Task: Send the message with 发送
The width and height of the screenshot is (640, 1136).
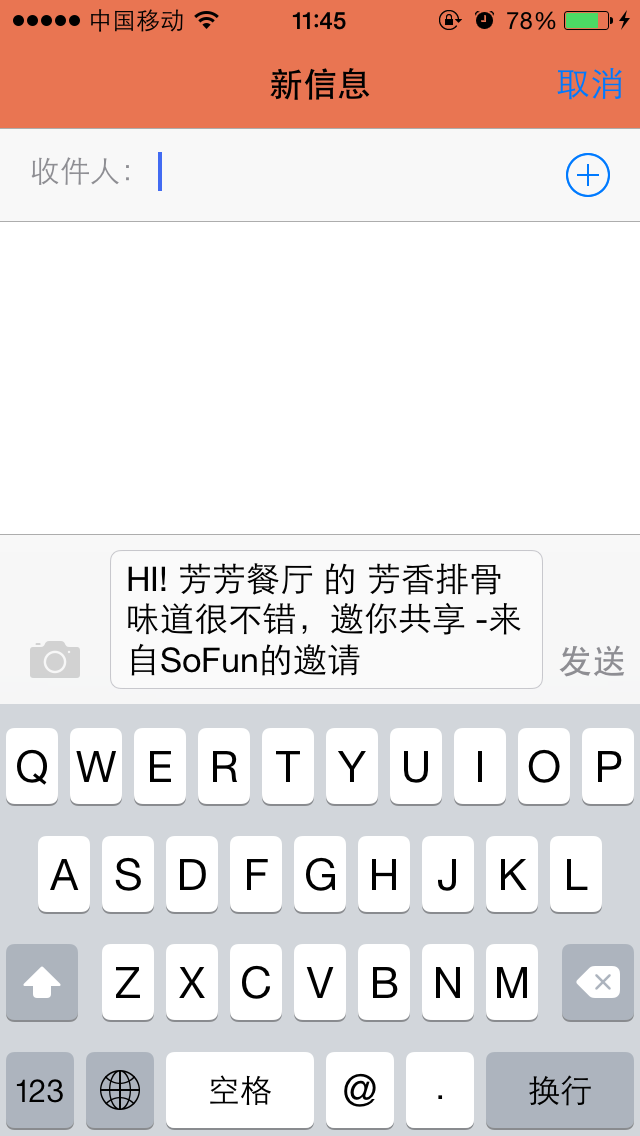Action: (591, 661)
